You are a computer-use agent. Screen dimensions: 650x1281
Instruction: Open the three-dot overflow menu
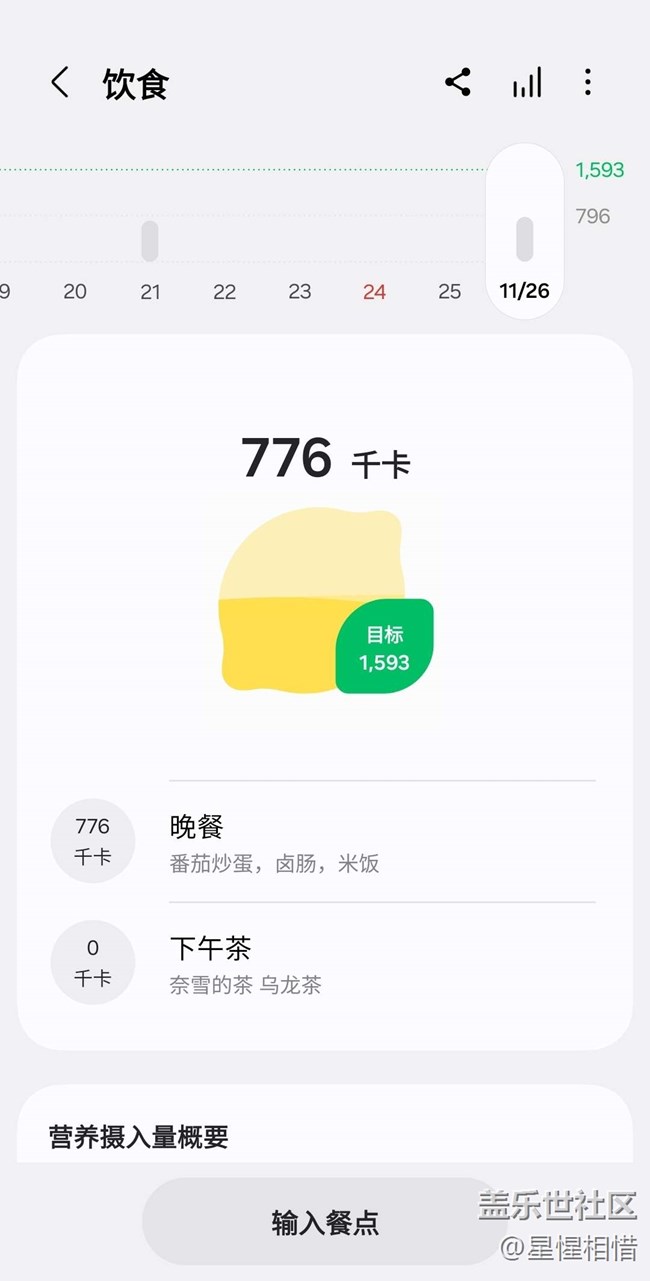[588, 83]
